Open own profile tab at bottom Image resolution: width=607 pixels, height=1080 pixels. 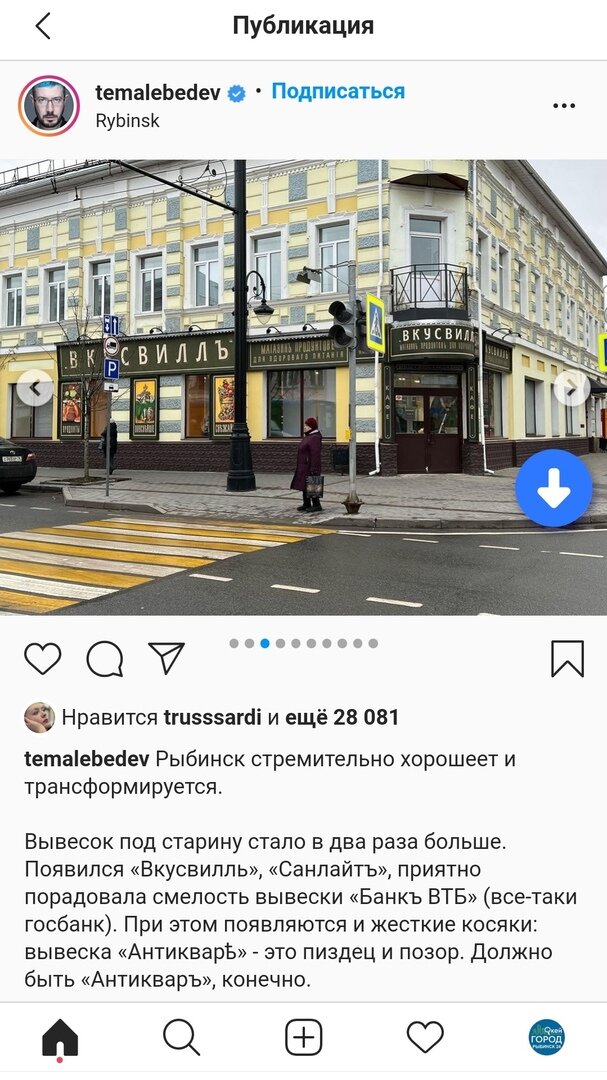click(547, 1037)
